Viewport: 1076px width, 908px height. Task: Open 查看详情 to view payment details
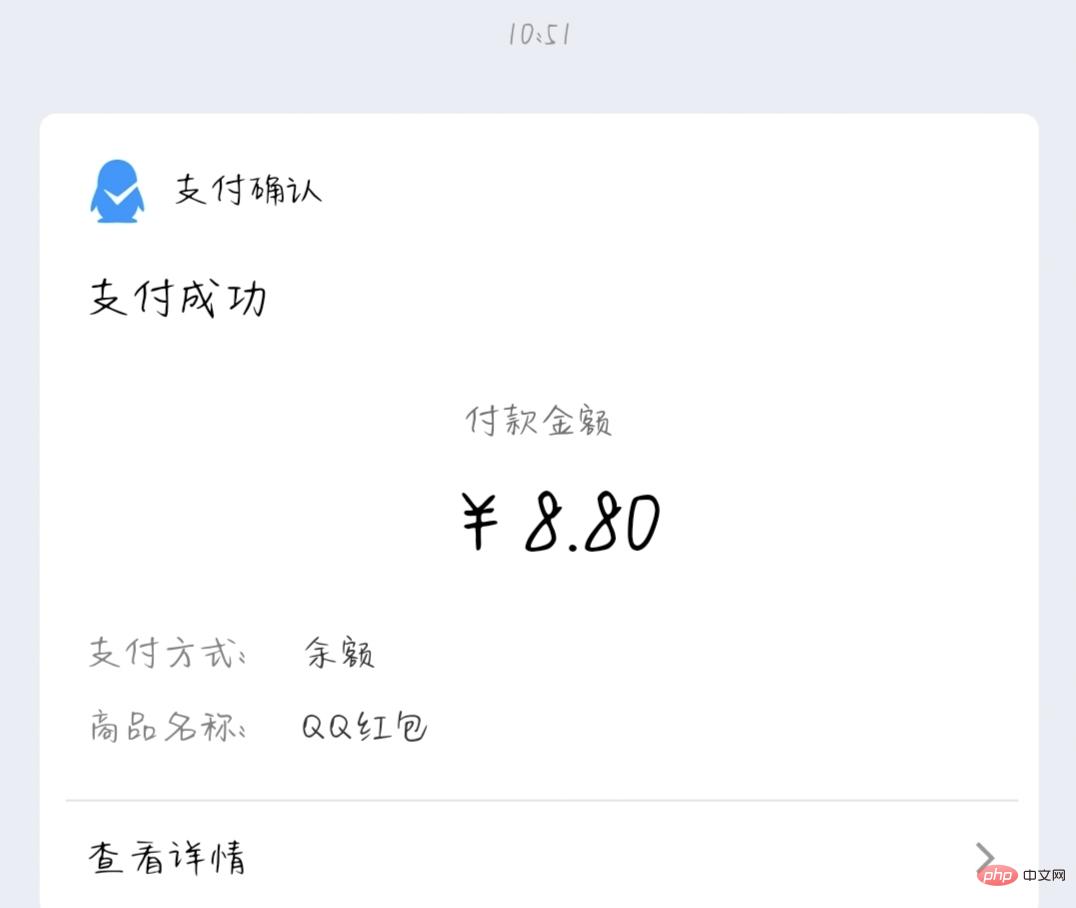click(168, 858)
